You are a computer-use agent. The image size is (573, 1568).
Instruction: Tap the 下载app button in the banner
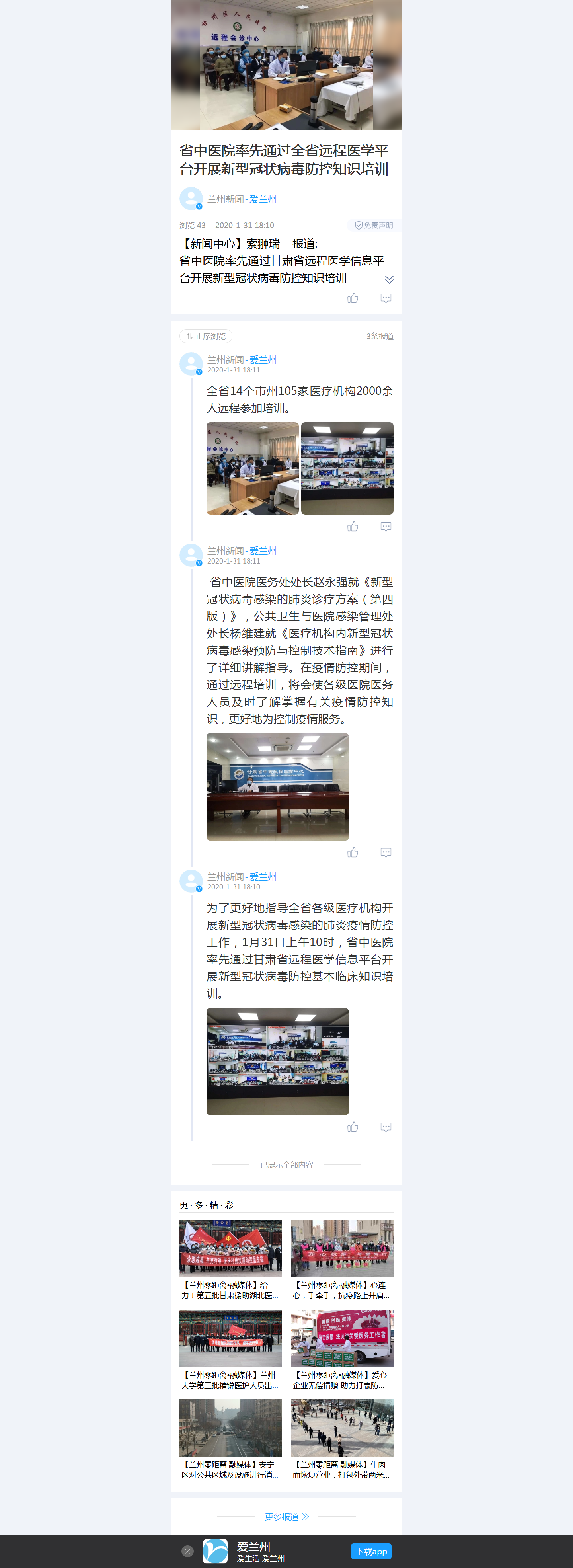click(371, 1551)
